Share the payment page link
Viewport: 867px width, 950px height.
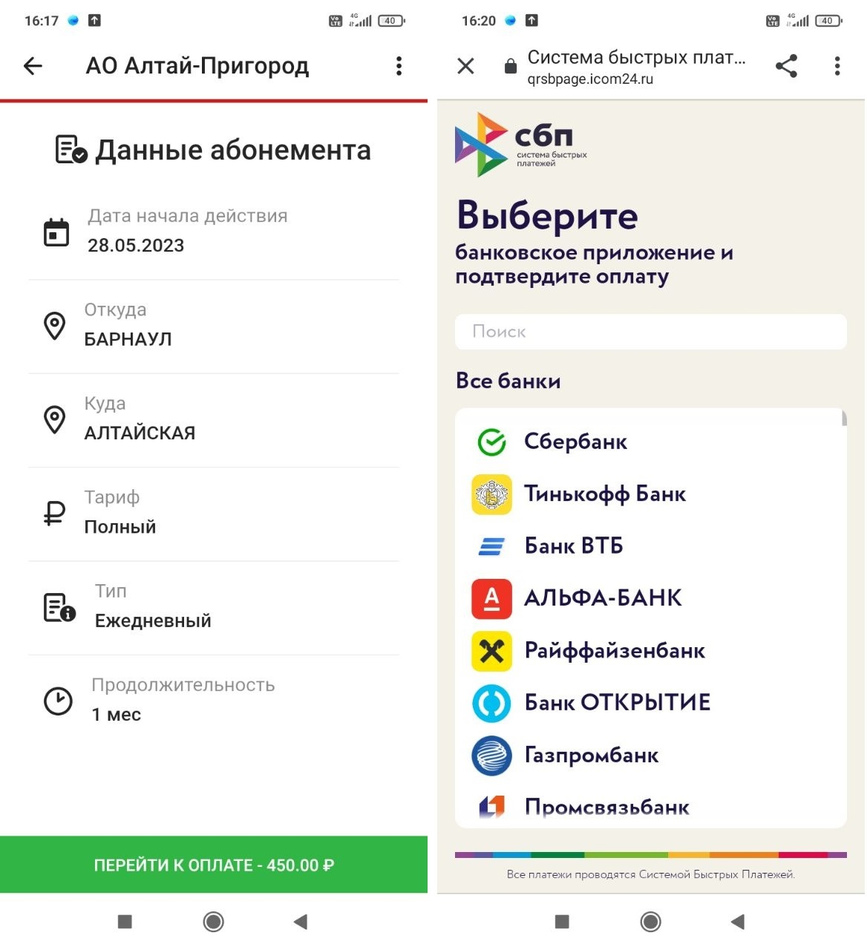coord(787,66)
